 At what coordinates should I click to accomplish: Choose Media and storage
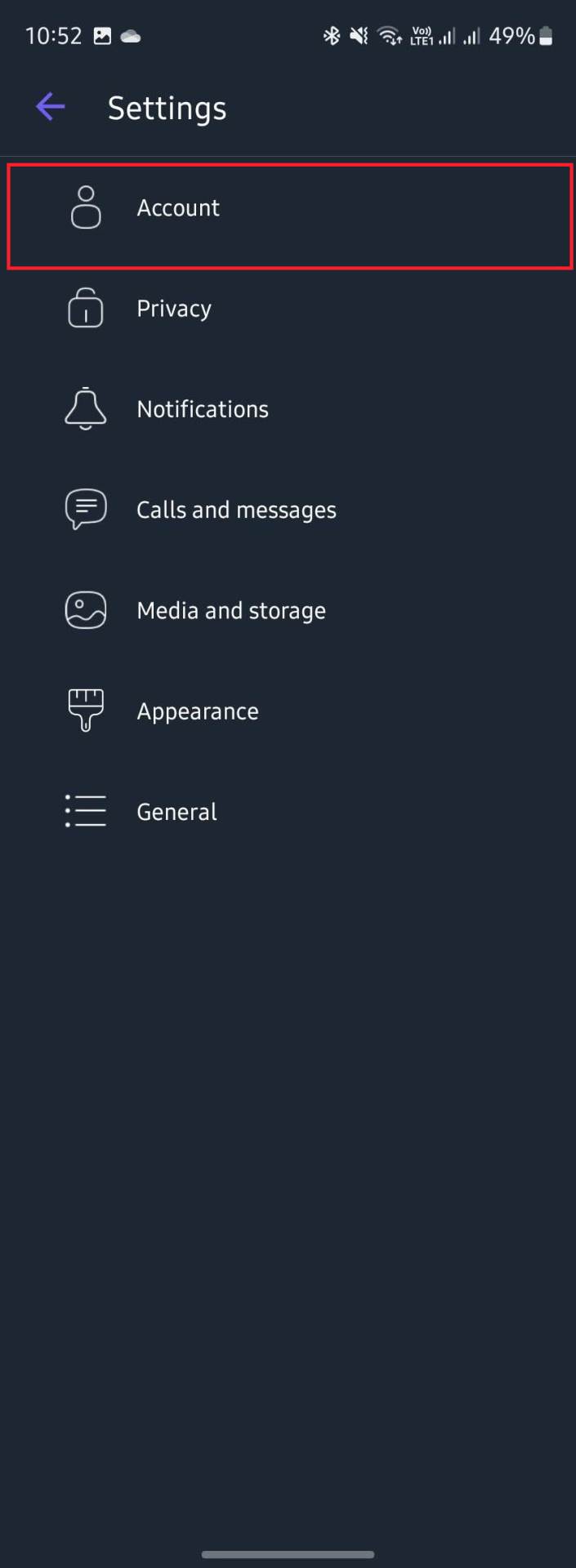click(230, 611)
